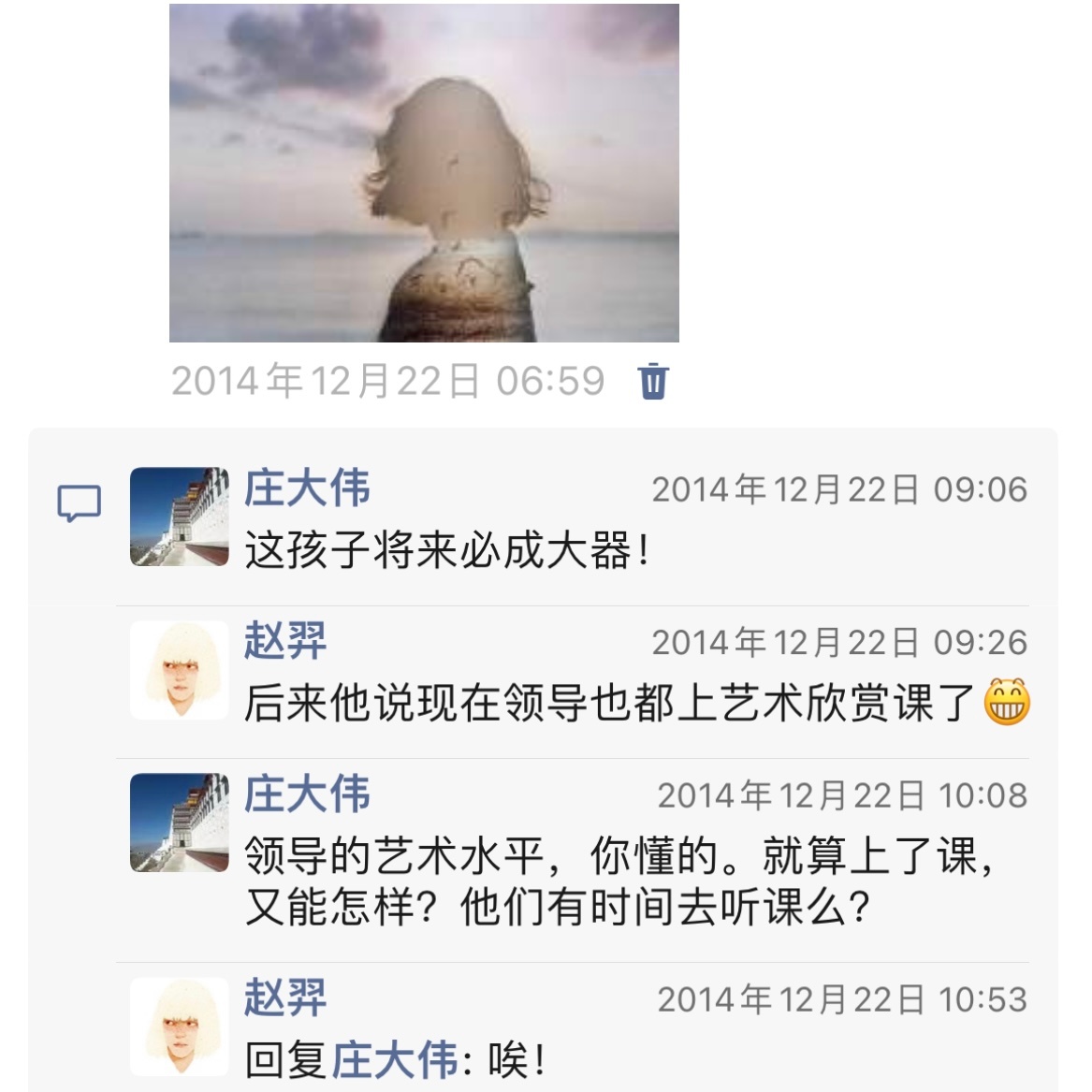The width and height of the screenshot is (1092, 1092).
Task: Reply to 赵羿's comment 后来他说现在领导也都上艺术欣赏课了
Action: (x=608, y=704)
